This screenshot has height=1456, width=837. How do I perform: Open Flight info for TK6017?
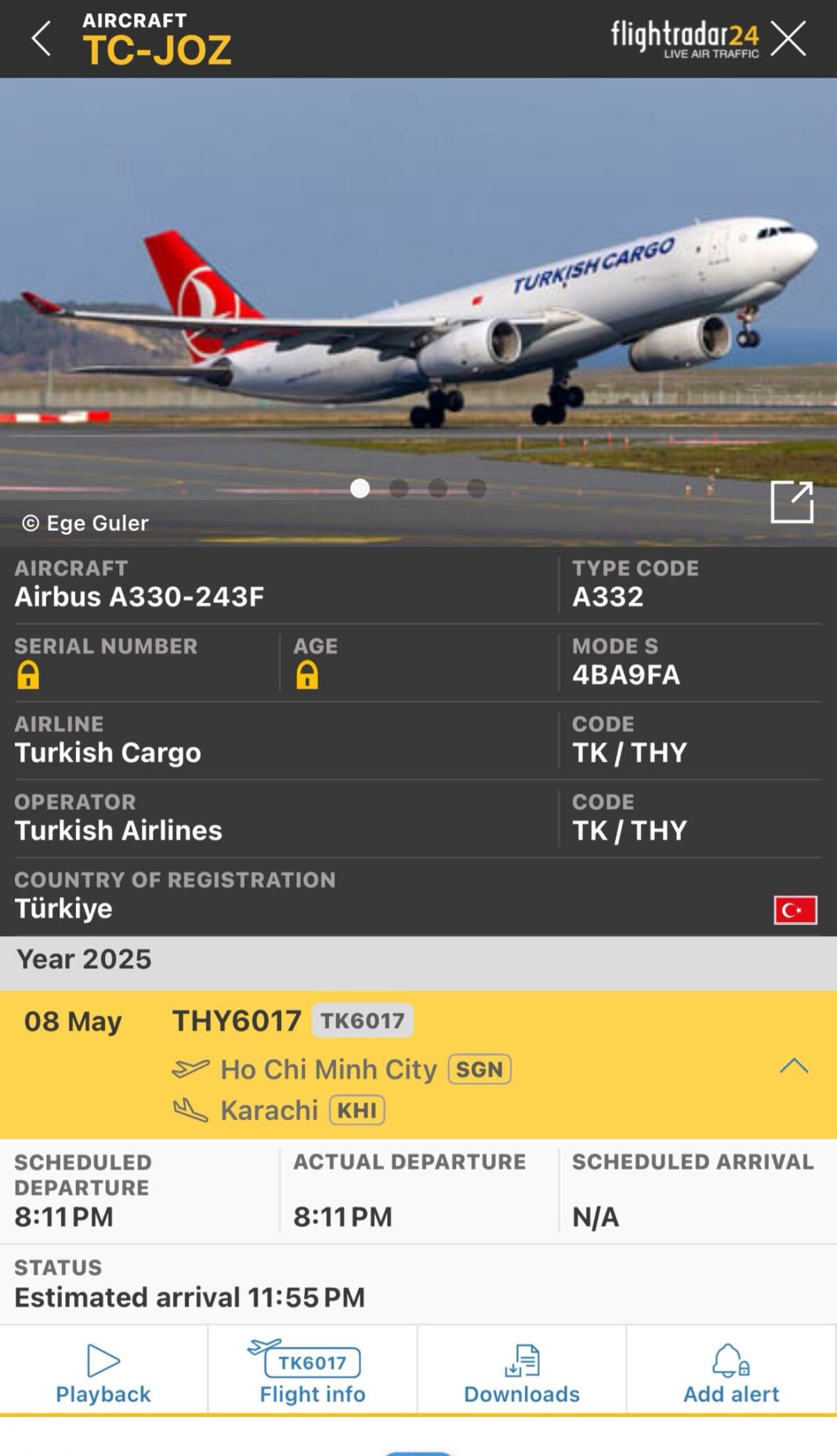pyautogui.click(x=312, y=1372)
